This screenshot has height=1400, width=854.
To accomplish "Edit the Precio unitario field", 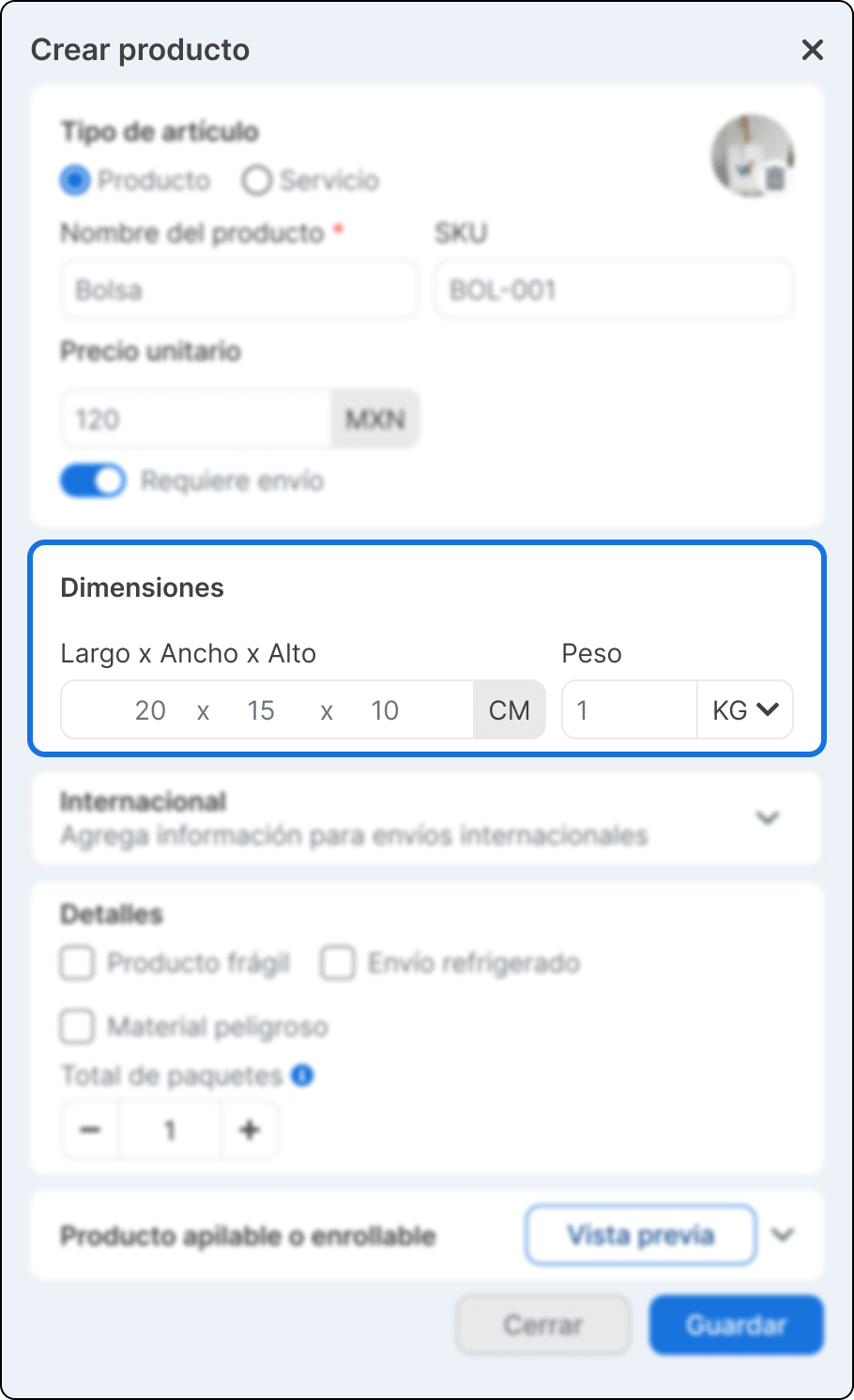I will (x=195, y=418).
